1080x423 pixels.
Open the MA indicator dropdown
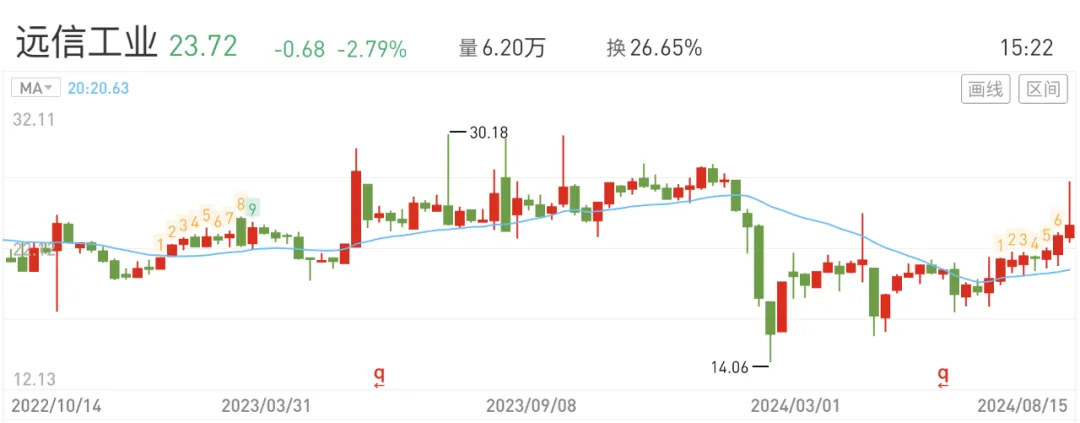coord(36,88)
